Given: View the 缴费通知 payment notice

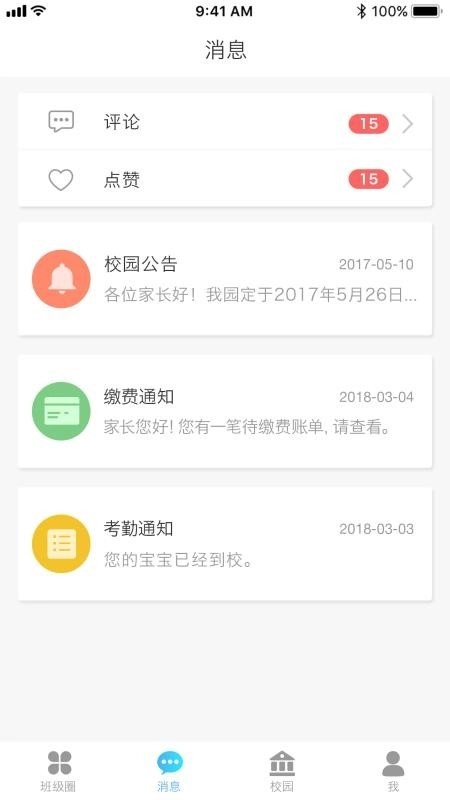Looking at the screenshot, I should [x=225, y=411].
